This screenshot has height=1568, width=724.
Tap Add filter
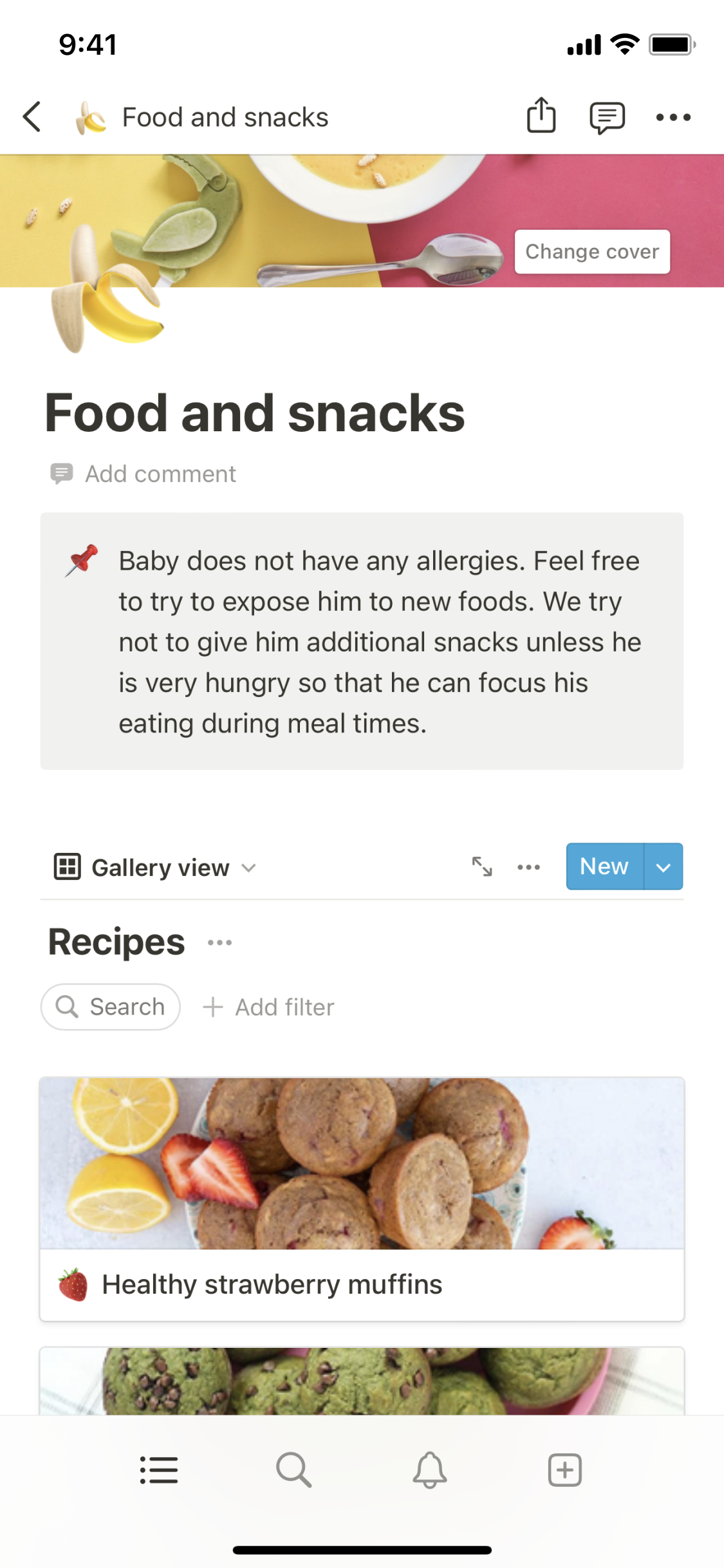click(x=269, y=1007)
